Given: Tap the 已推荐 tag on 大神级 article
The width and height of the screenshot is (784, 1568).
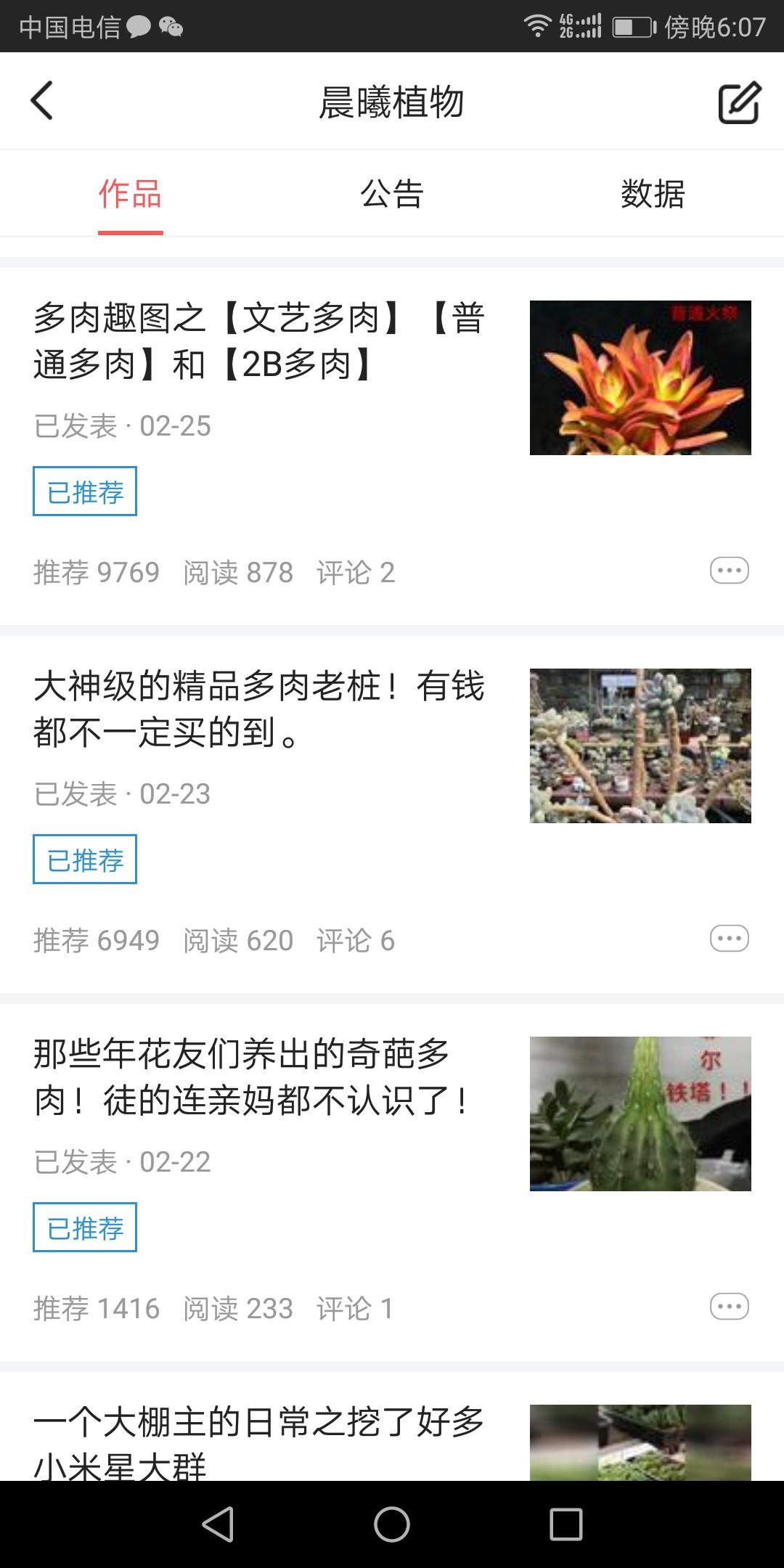Looking at the screenshot, I should tap(84, 859).
